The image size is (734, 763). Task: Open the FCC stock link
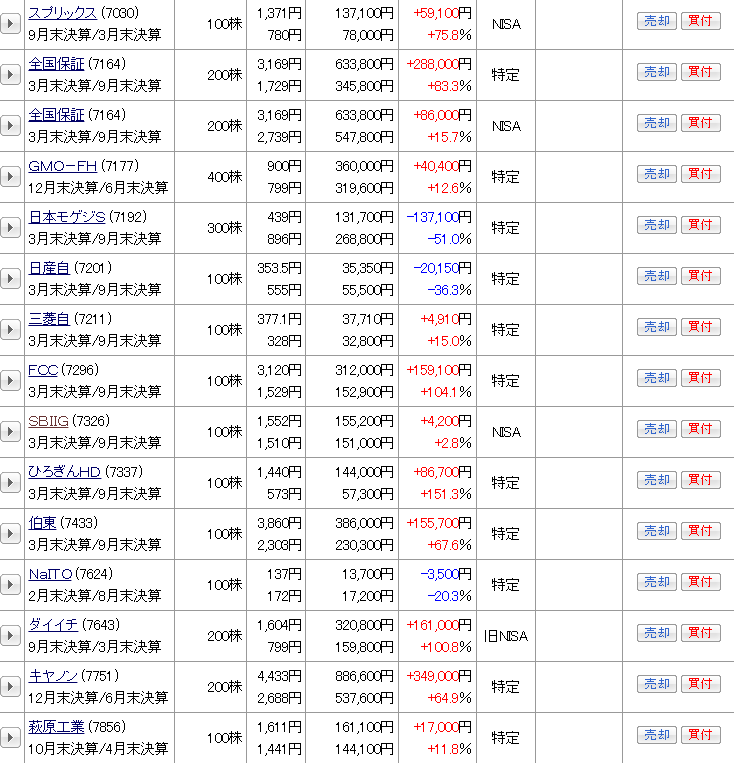[x=43, y=370]
